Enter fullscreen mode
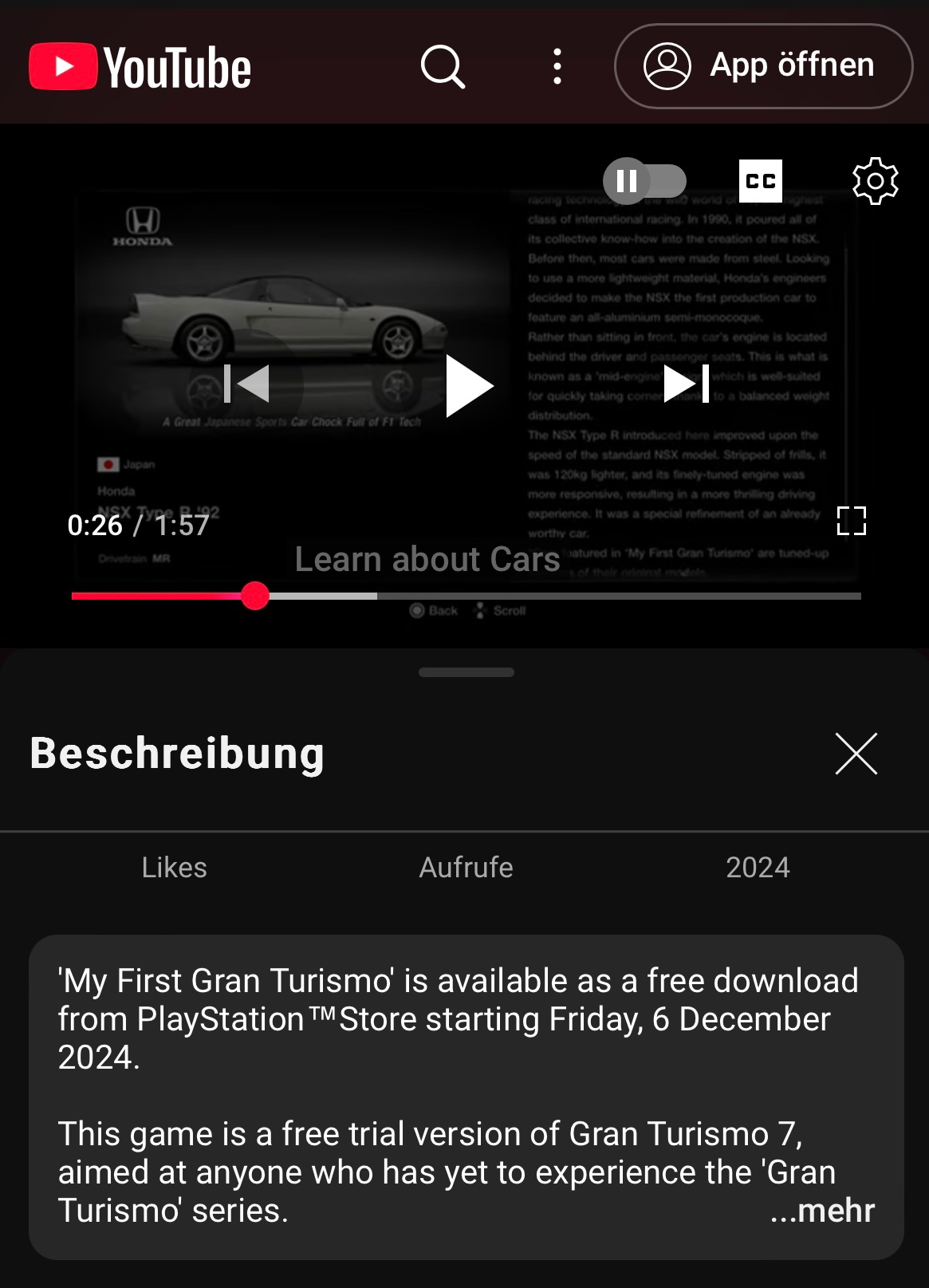Screen dimensions: 929x1288 coord(851,521)
